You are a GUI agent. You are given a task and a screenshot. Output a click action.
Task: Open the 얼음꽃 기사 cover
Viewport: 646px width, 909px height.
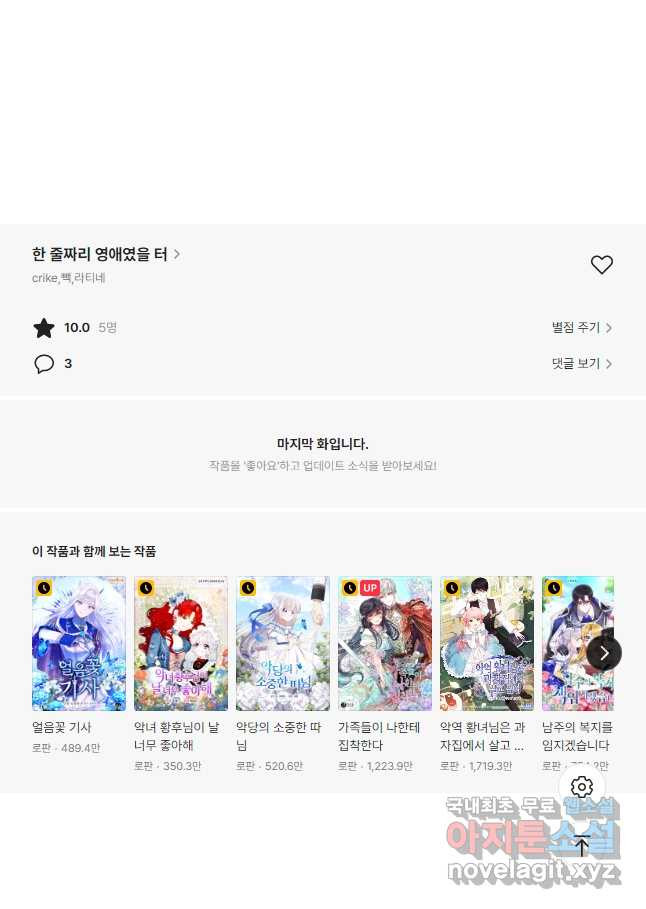(79, 643)
